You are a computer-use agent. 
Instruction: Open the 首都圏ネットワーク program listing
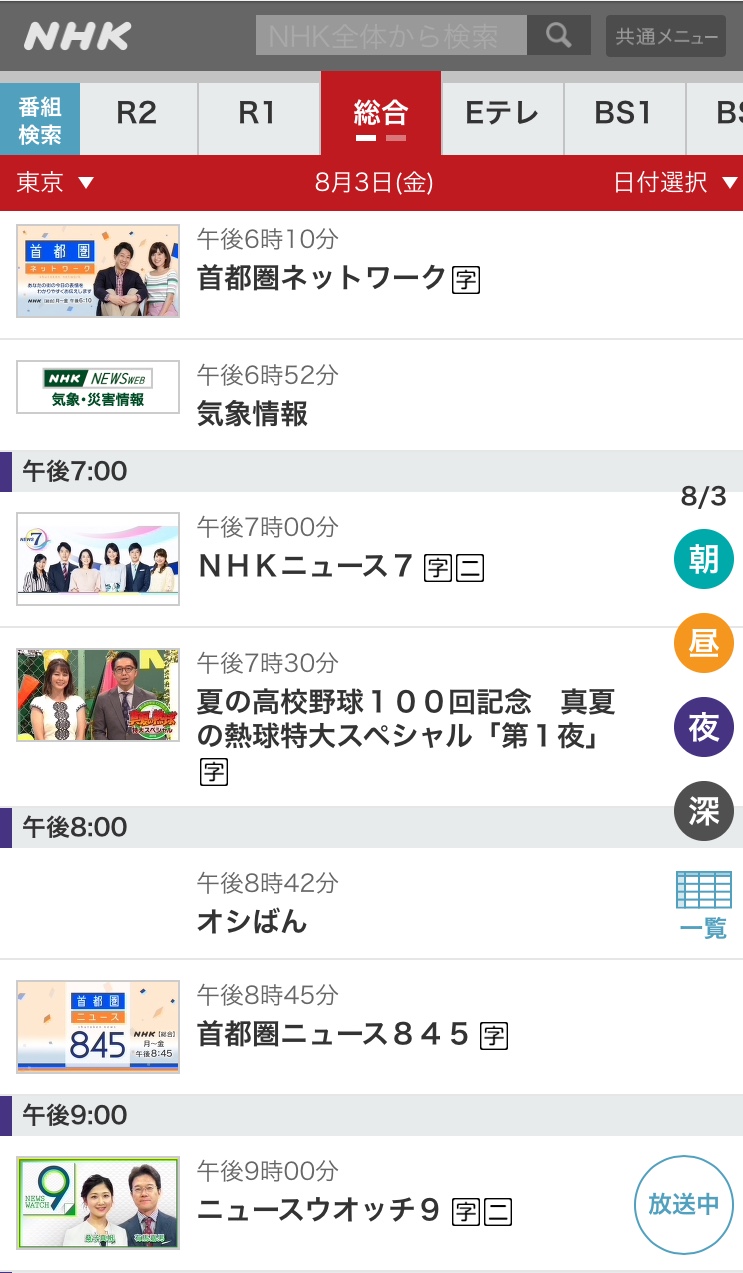(x=322, y=277)
